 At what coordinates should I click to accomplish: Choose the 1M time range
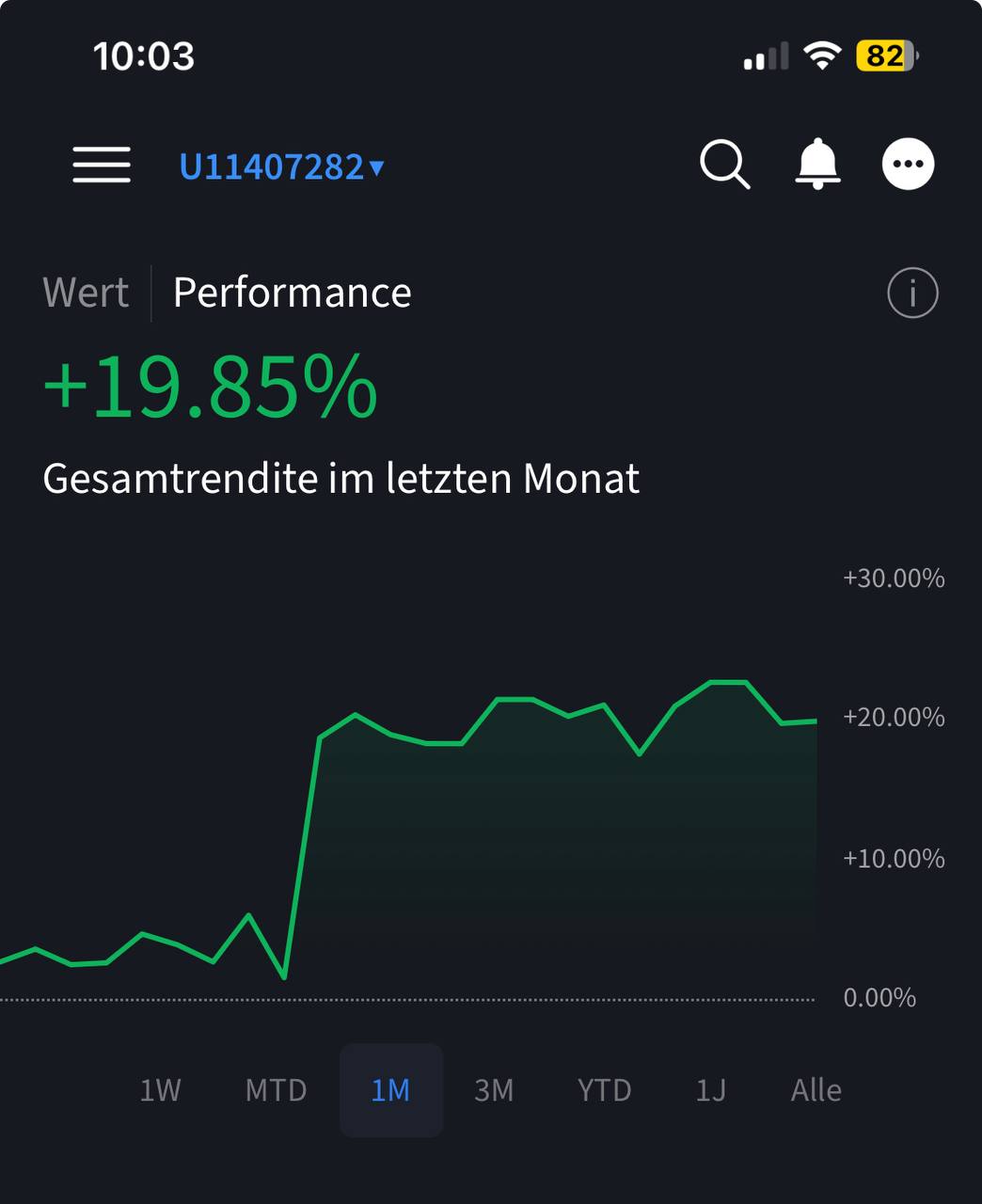390,1090
